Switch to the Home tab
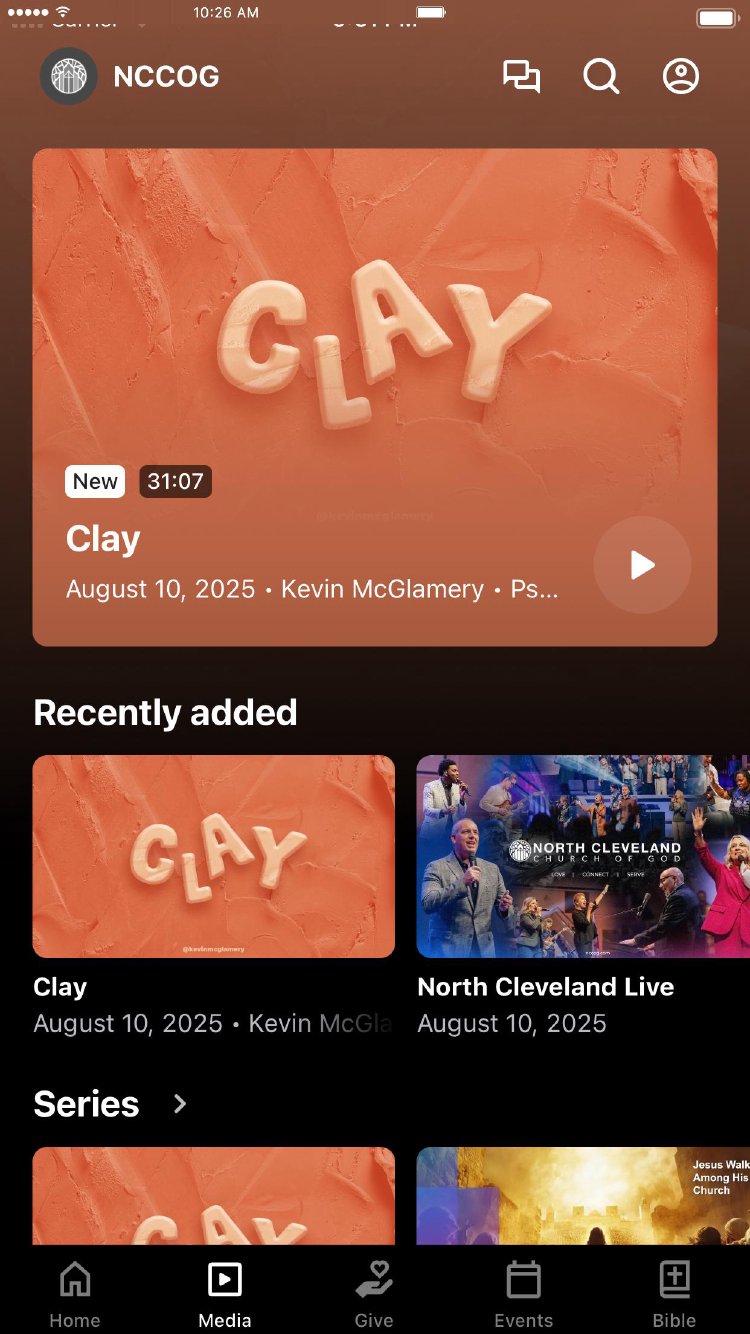Viewport: 750px width, 1334px height. click(75, 1294)
